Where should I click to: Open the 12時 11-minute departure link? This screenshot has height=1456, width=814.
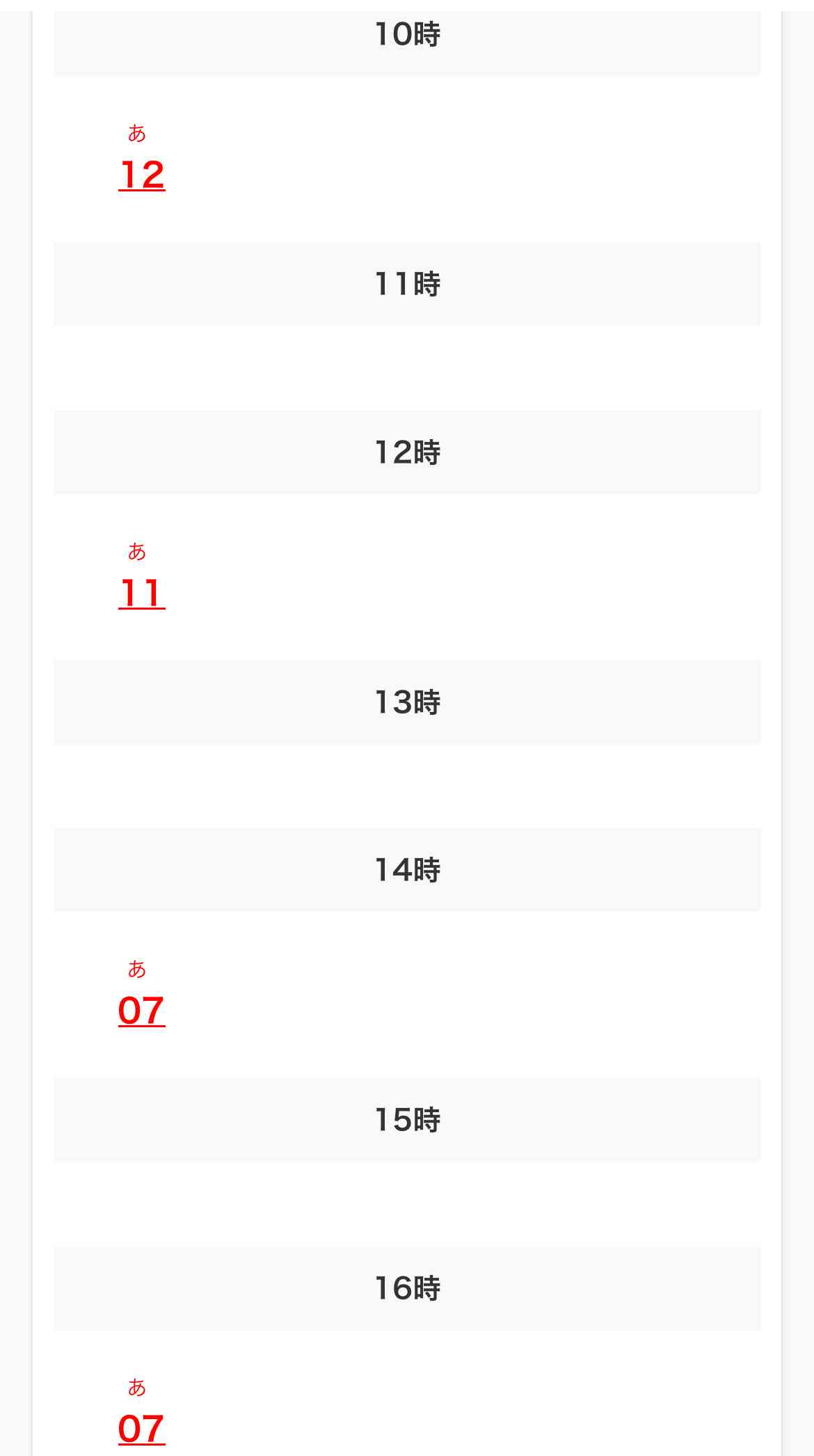(142, 592)
